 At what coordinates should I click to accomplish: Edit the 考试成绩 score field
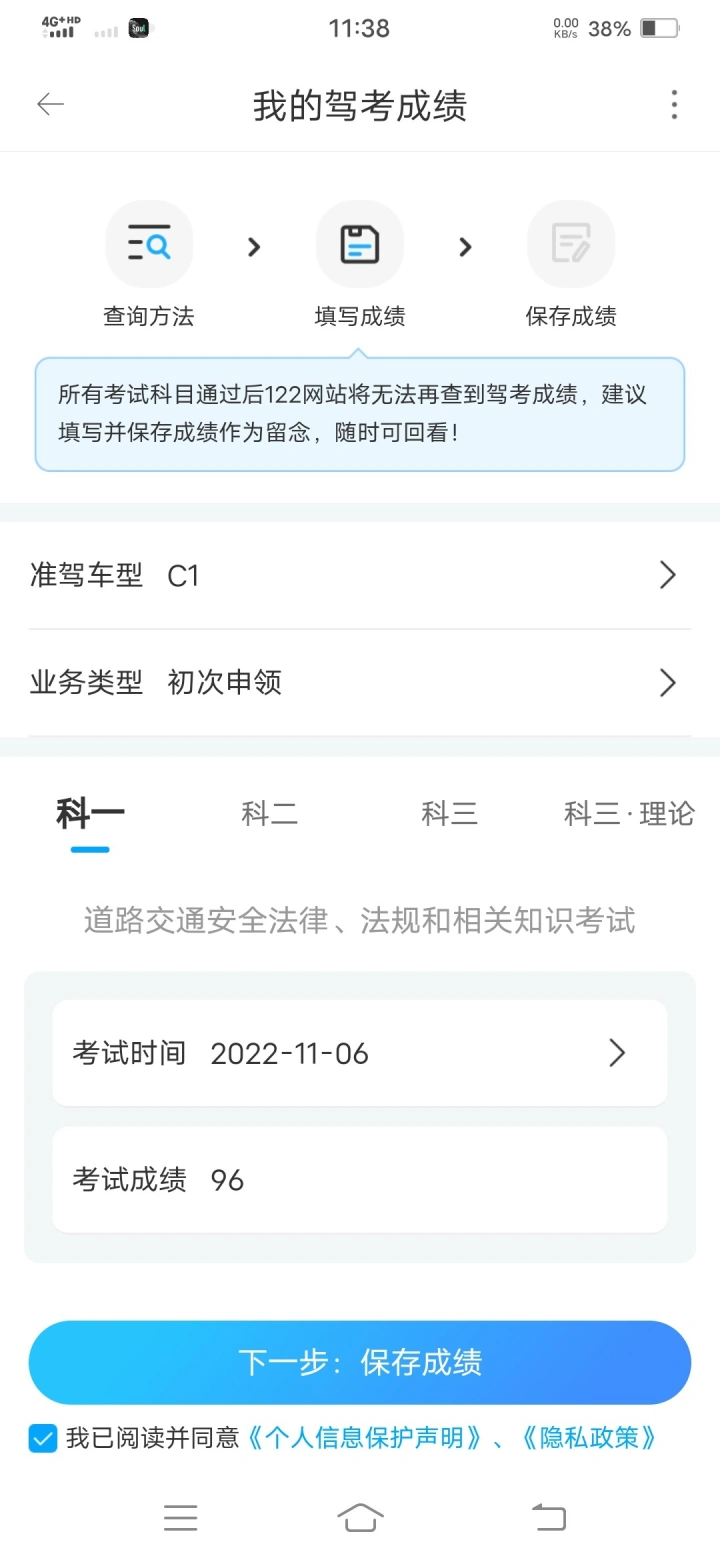point(360,1180)
